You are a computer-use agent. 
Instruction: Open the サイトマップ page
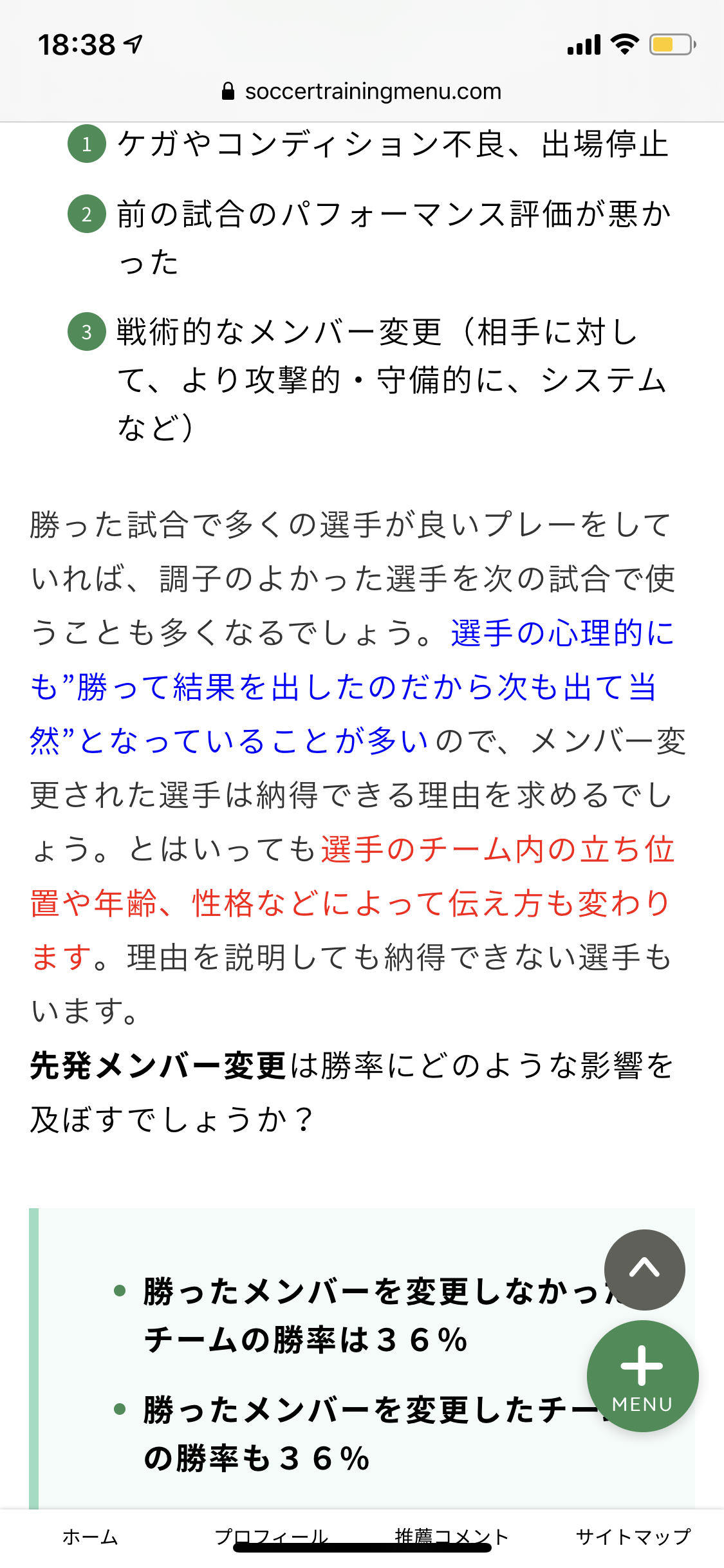click(x=633, y=1536)
